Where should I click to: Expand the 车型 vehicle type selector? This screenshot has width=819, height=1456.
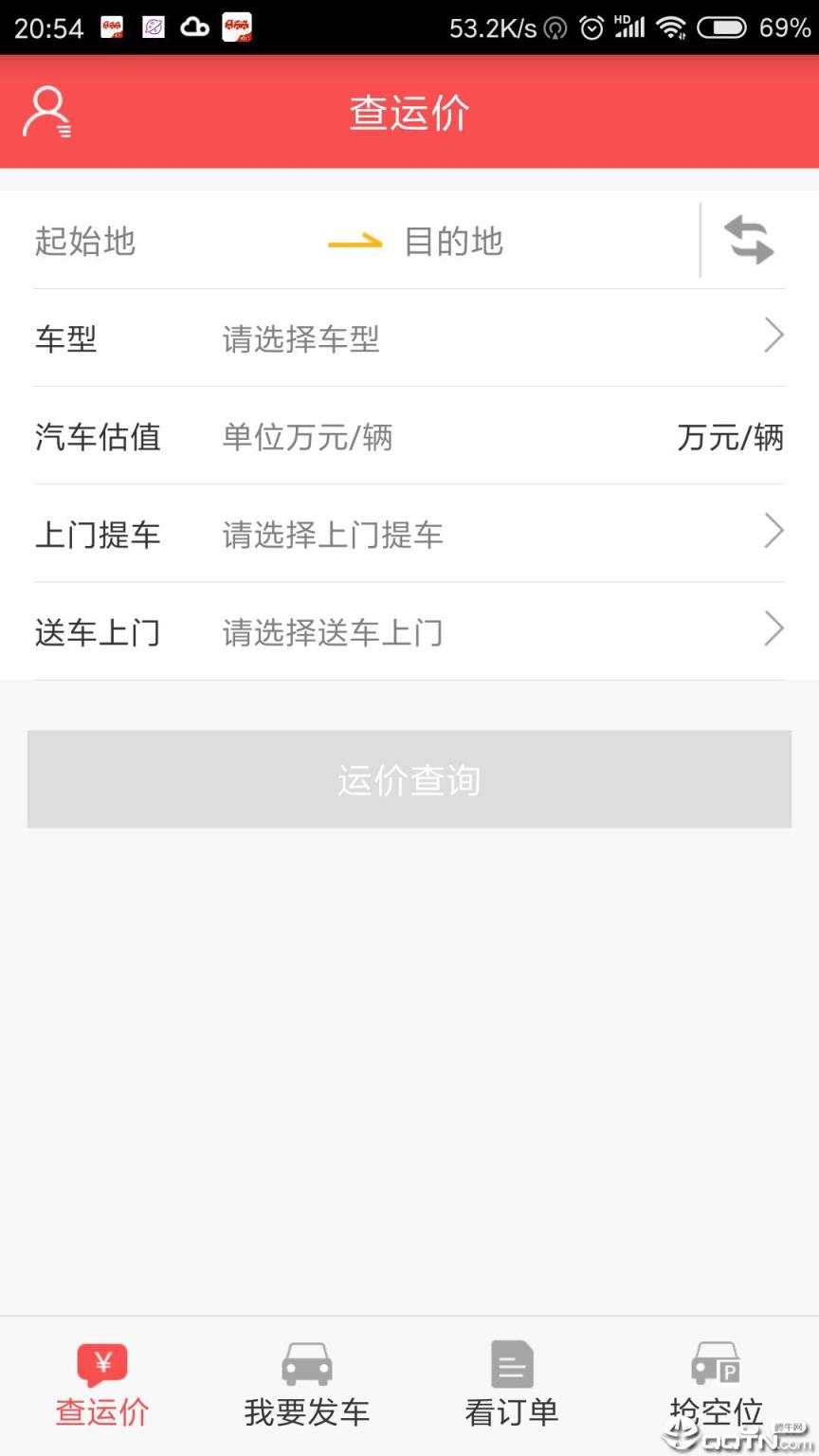click(x=408, y=338)
